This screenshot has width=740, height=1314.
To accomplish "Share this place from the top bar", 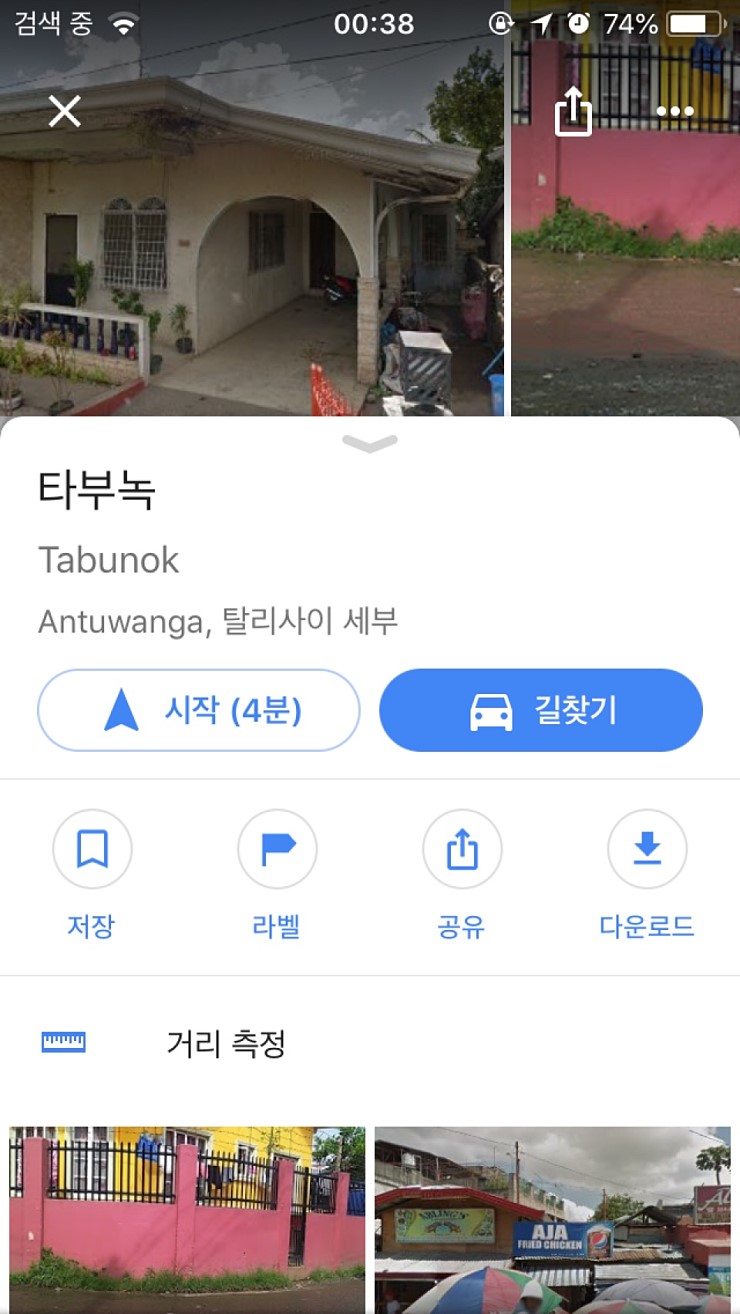I will point(573,111).
